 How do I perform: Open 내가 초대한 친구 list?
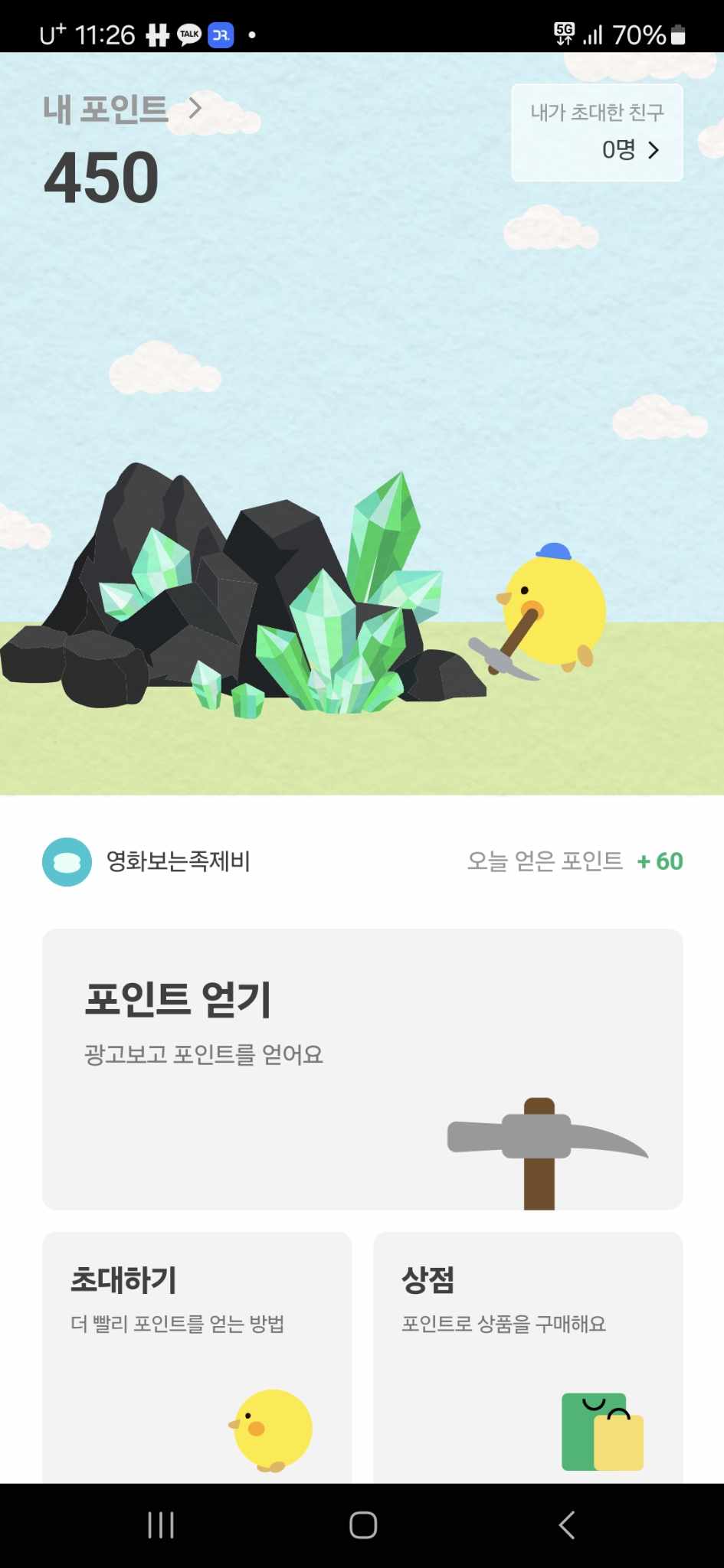597,132
